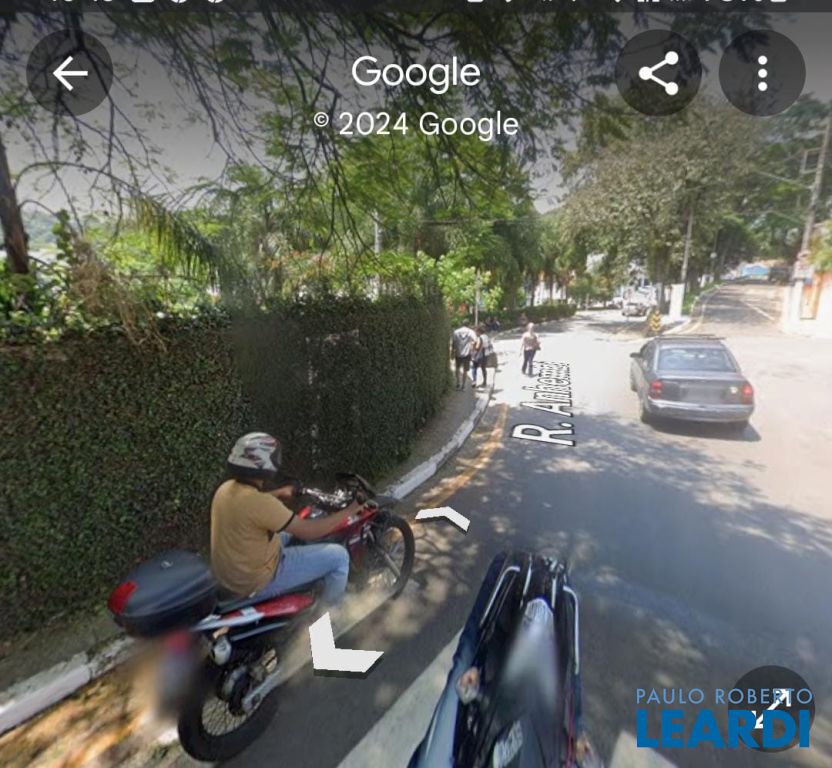Viewport: 832px width, 768px height.
Task: Tap the expand arrows to enlarge the view
Action: pyautogui.click(x=771, y=708)
